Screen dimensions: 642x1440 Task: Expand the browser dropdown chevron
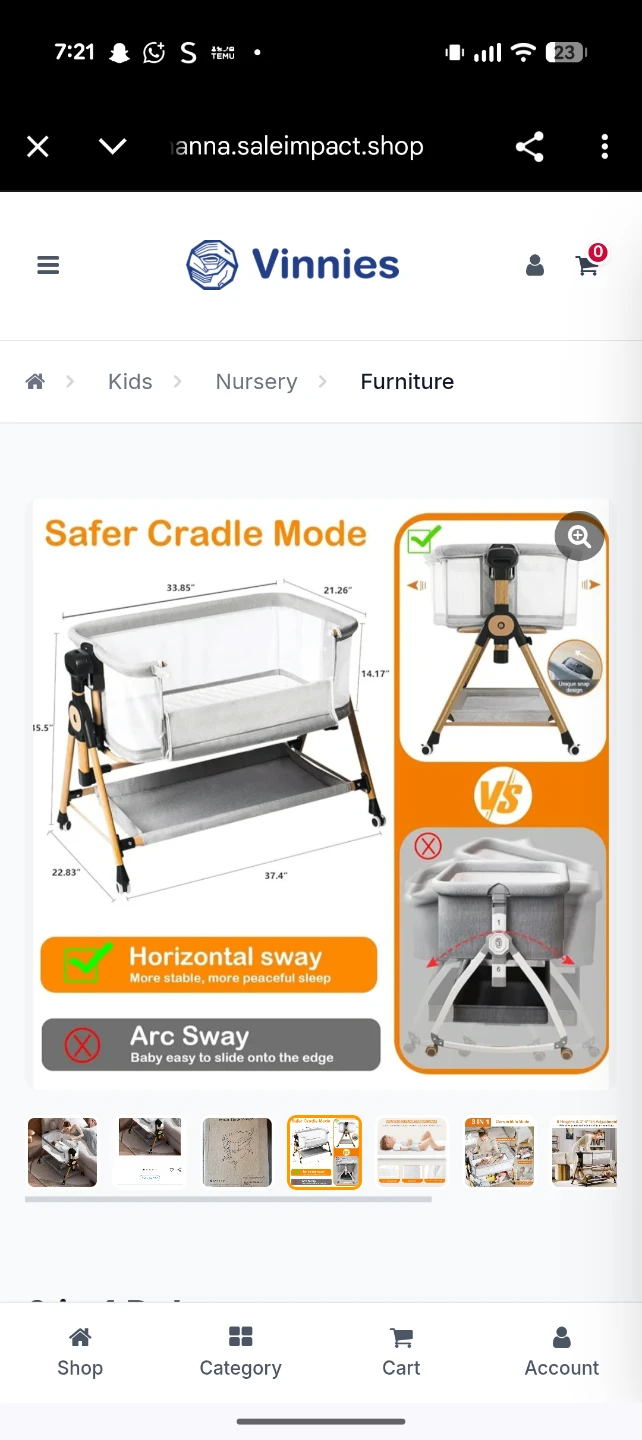click(x=113, y=147)
